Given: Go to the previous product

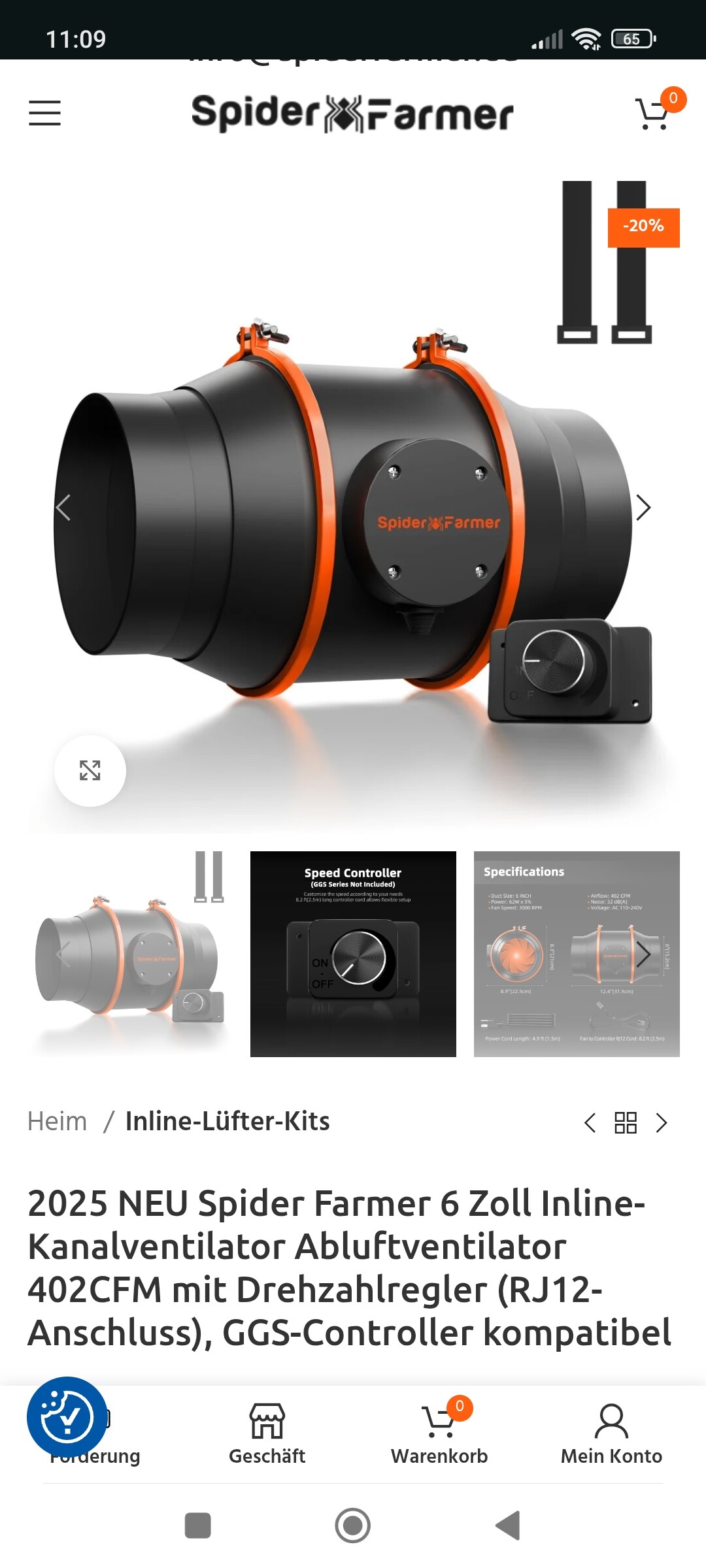Looking at the screenshot, I should coord(590,1123).
